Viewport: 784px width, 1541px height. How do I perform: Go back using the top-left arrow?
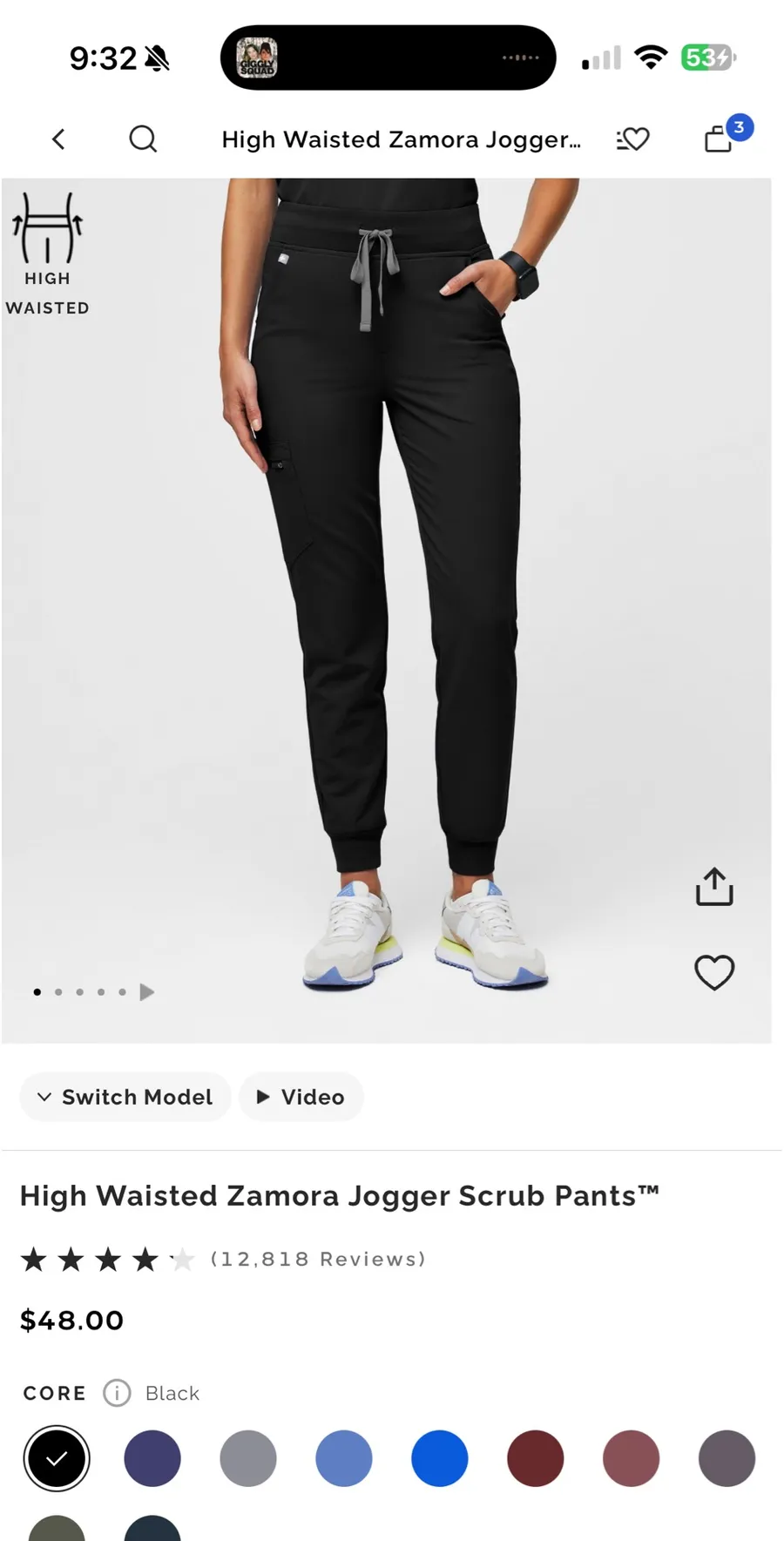(58, 139)
